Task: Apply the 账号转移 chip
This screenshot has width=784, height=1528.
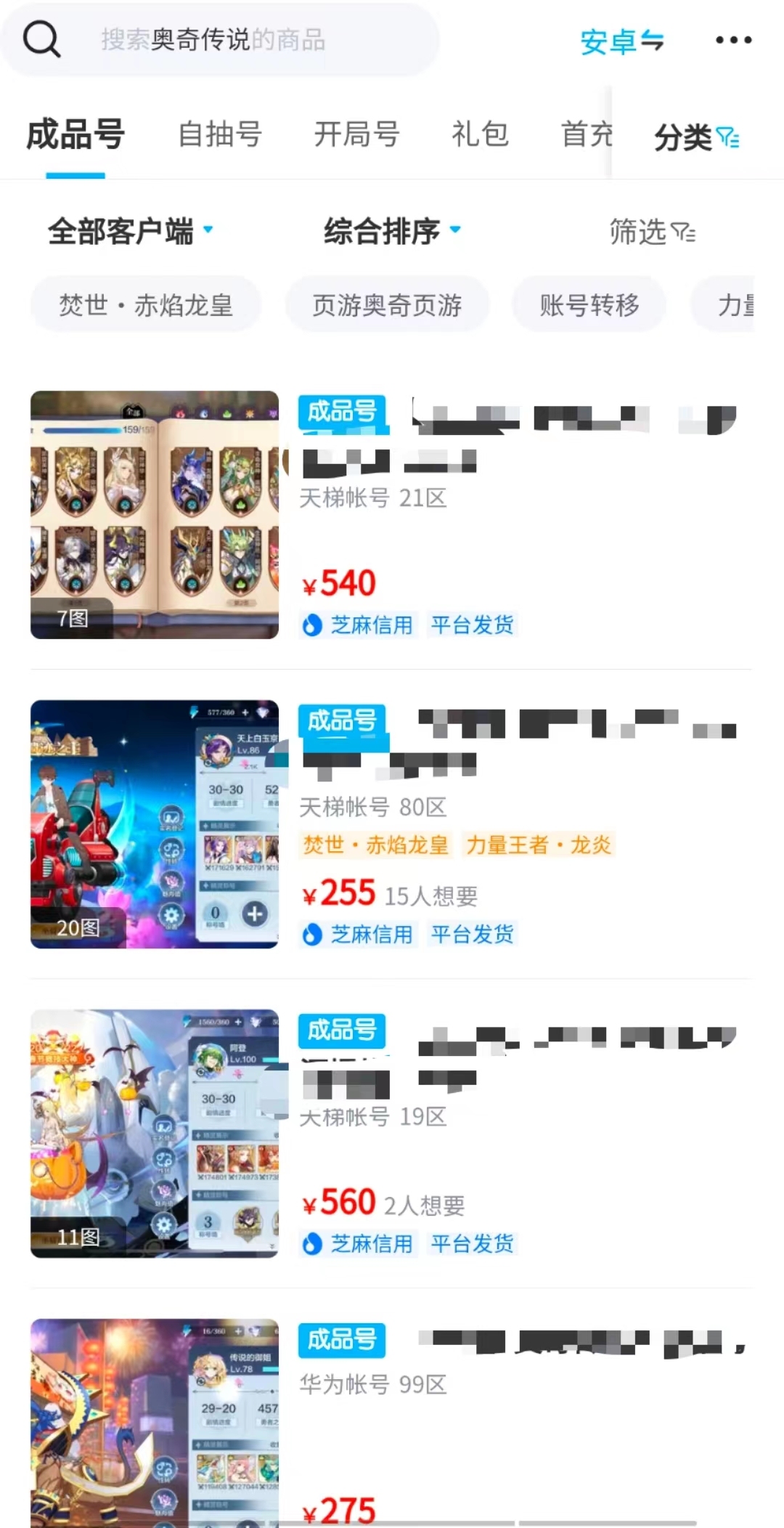Action: tap(589, 305)
